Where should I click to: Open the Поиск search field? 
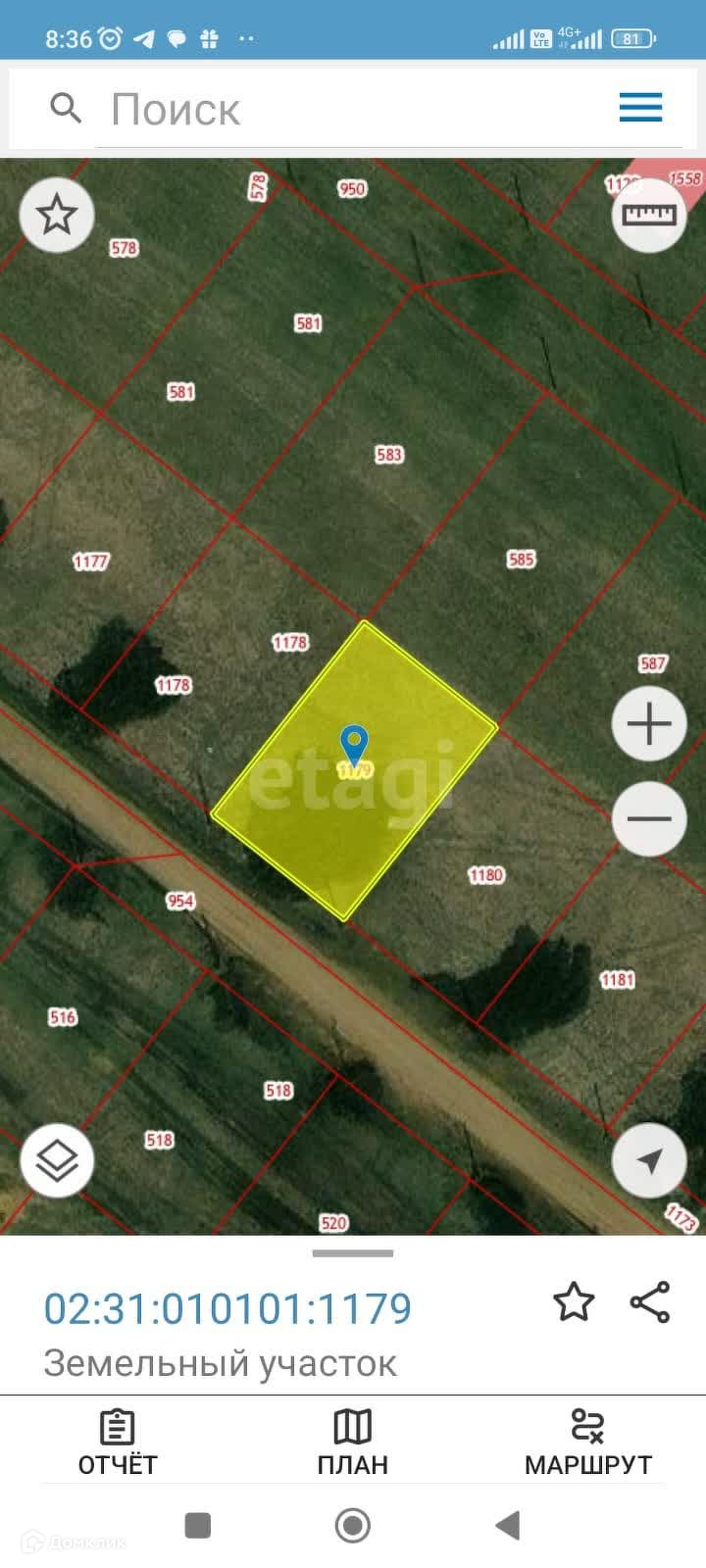[324, 109]
